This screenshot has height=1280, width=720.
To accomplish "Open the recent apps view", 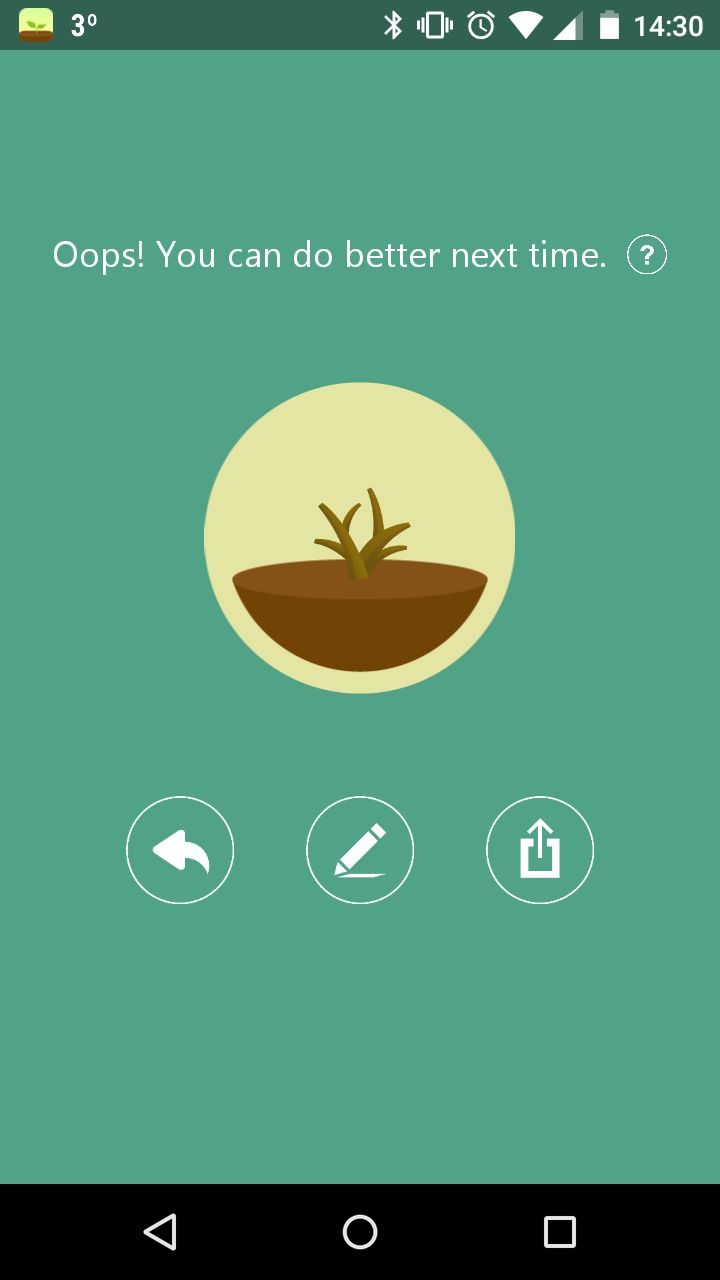I will 560,1231.
